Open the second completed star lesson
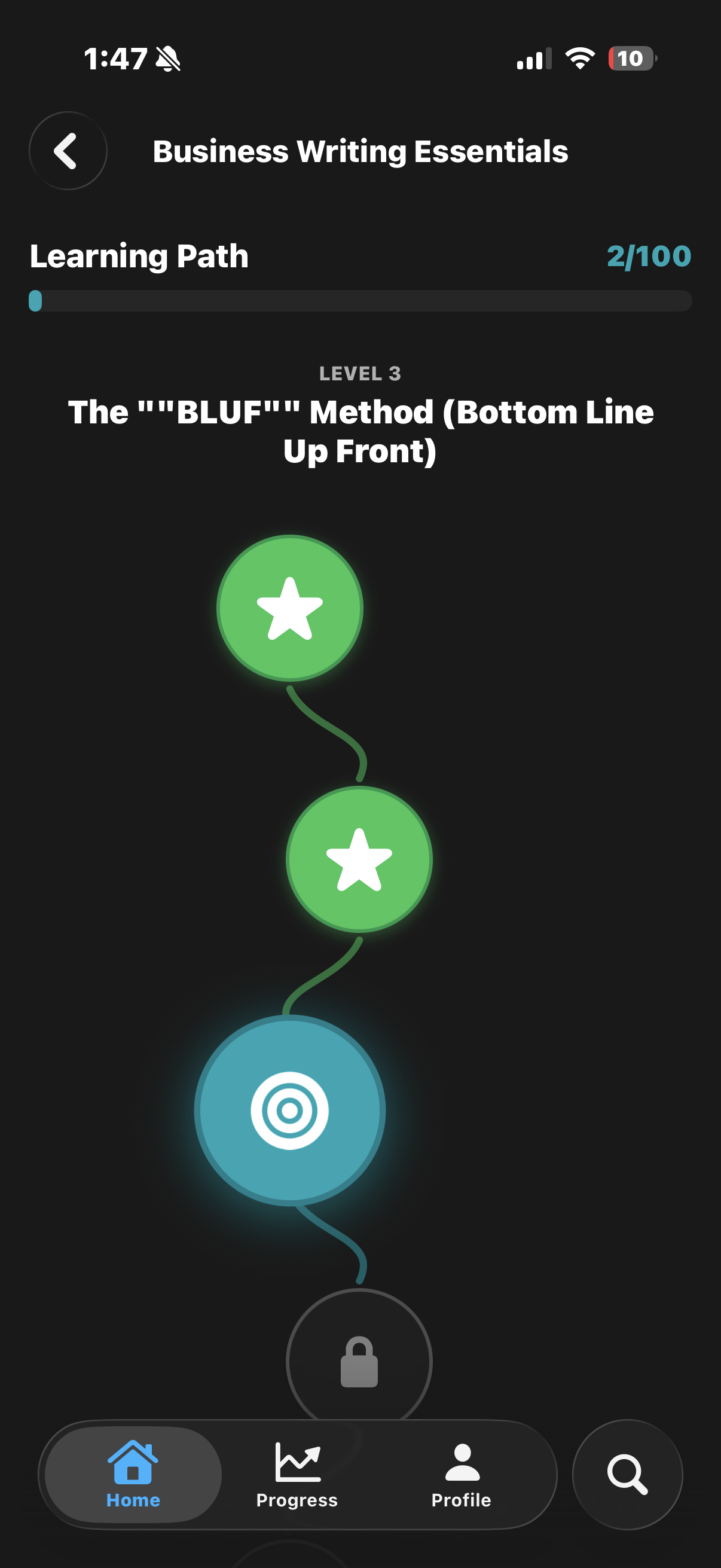This screenshot has width=721, height=1568. 359,859
